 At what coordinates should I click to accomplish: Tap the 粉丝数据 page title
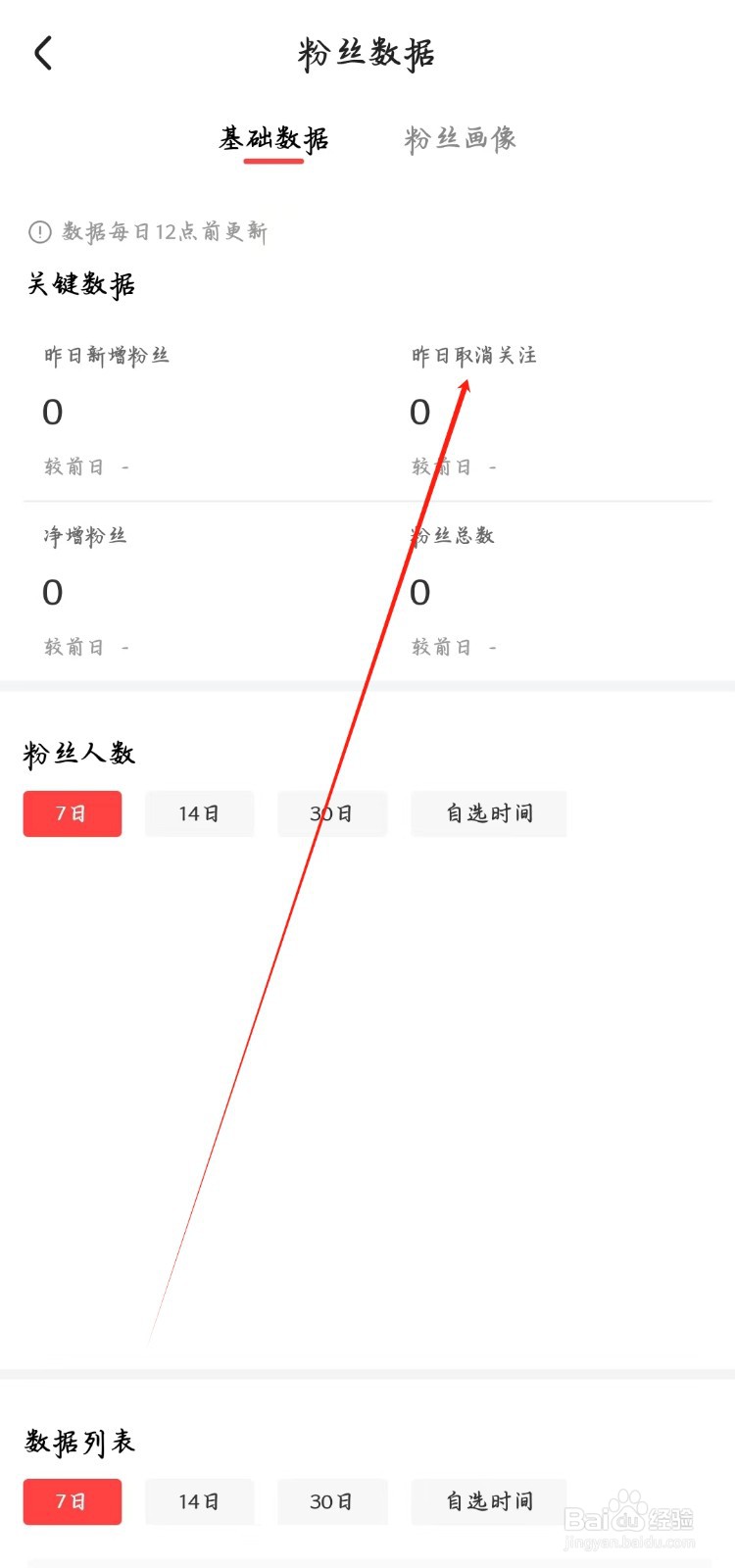pos(367,54)
